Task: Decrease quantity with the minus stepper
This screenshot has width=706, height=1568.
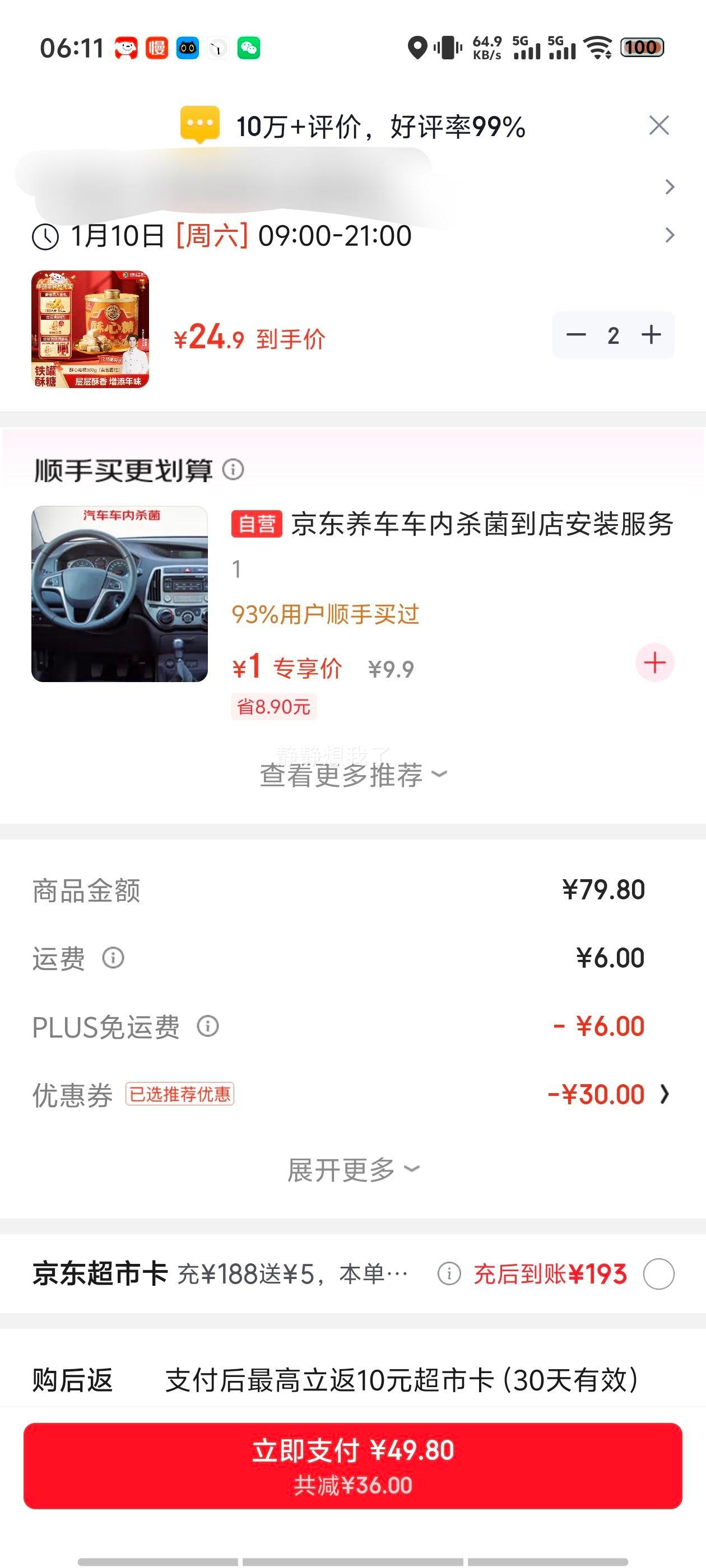Action: (575, 334)
